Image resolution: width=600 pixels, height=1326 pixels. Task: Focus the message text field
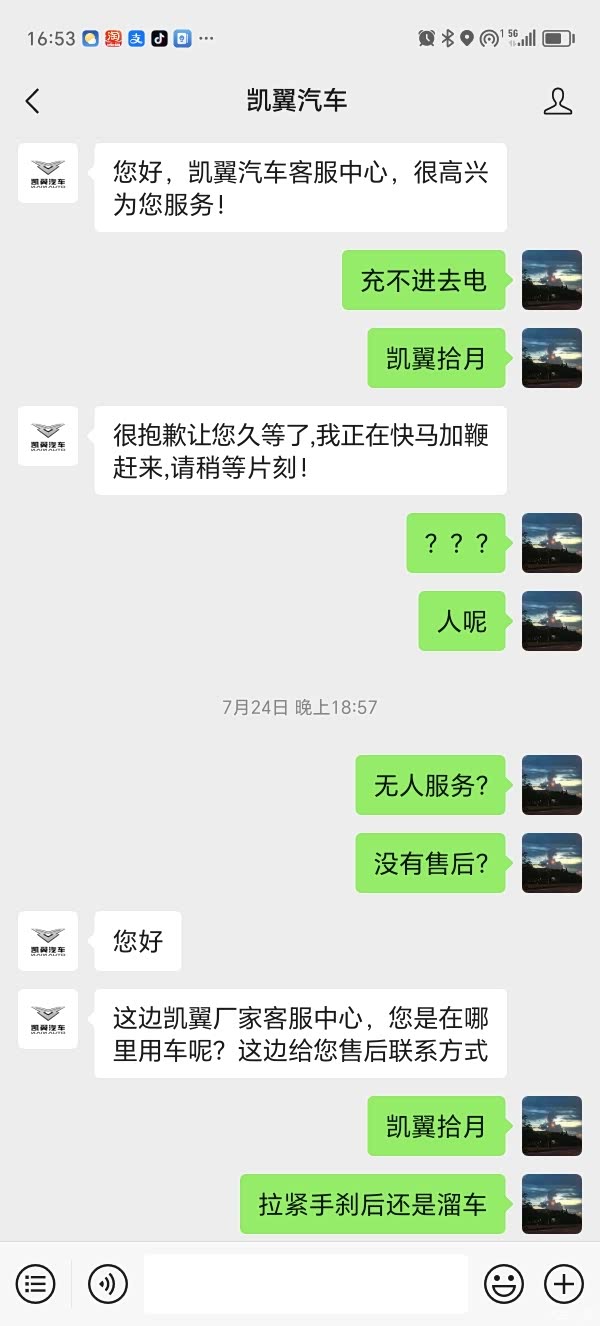coord(305,1282)
